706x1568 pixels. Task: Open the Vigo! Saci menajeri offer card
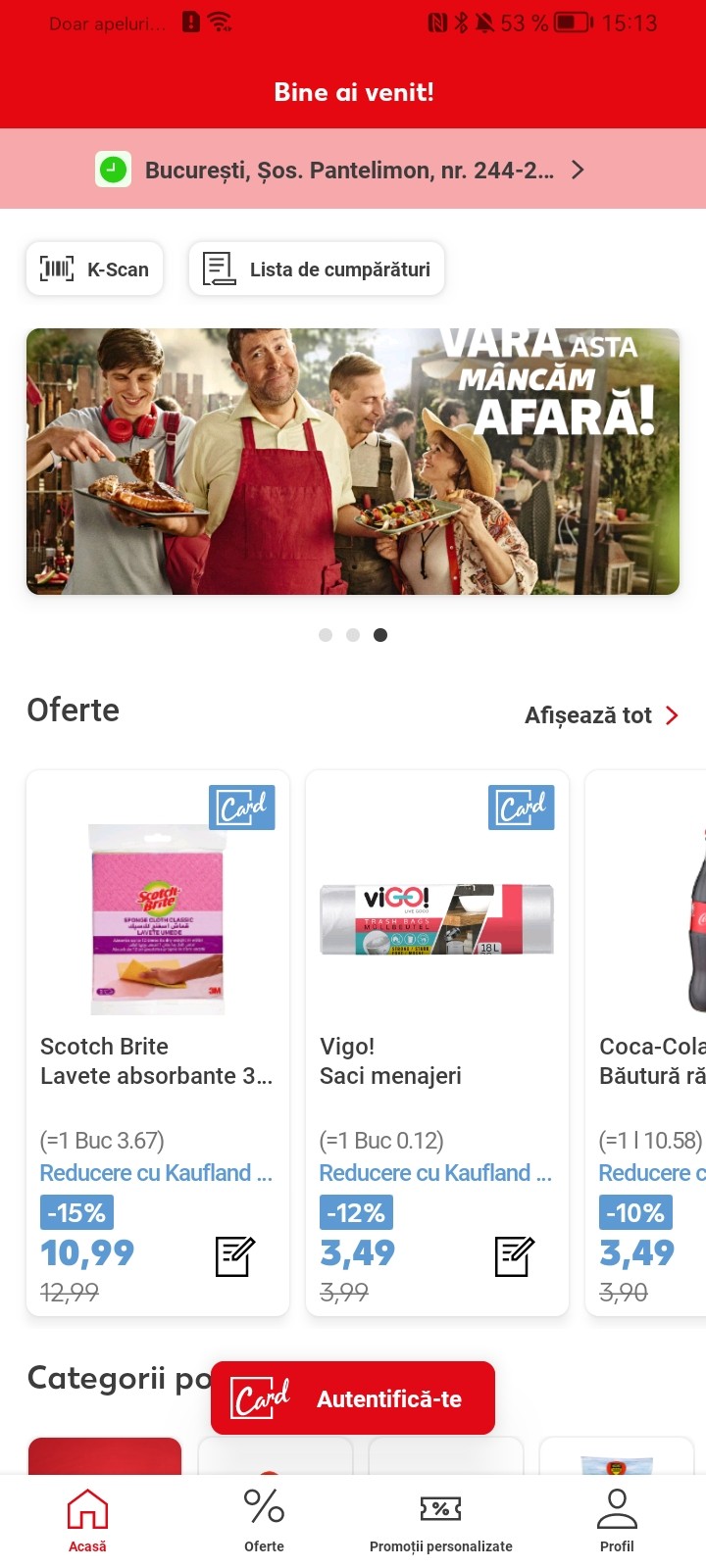437,1043
